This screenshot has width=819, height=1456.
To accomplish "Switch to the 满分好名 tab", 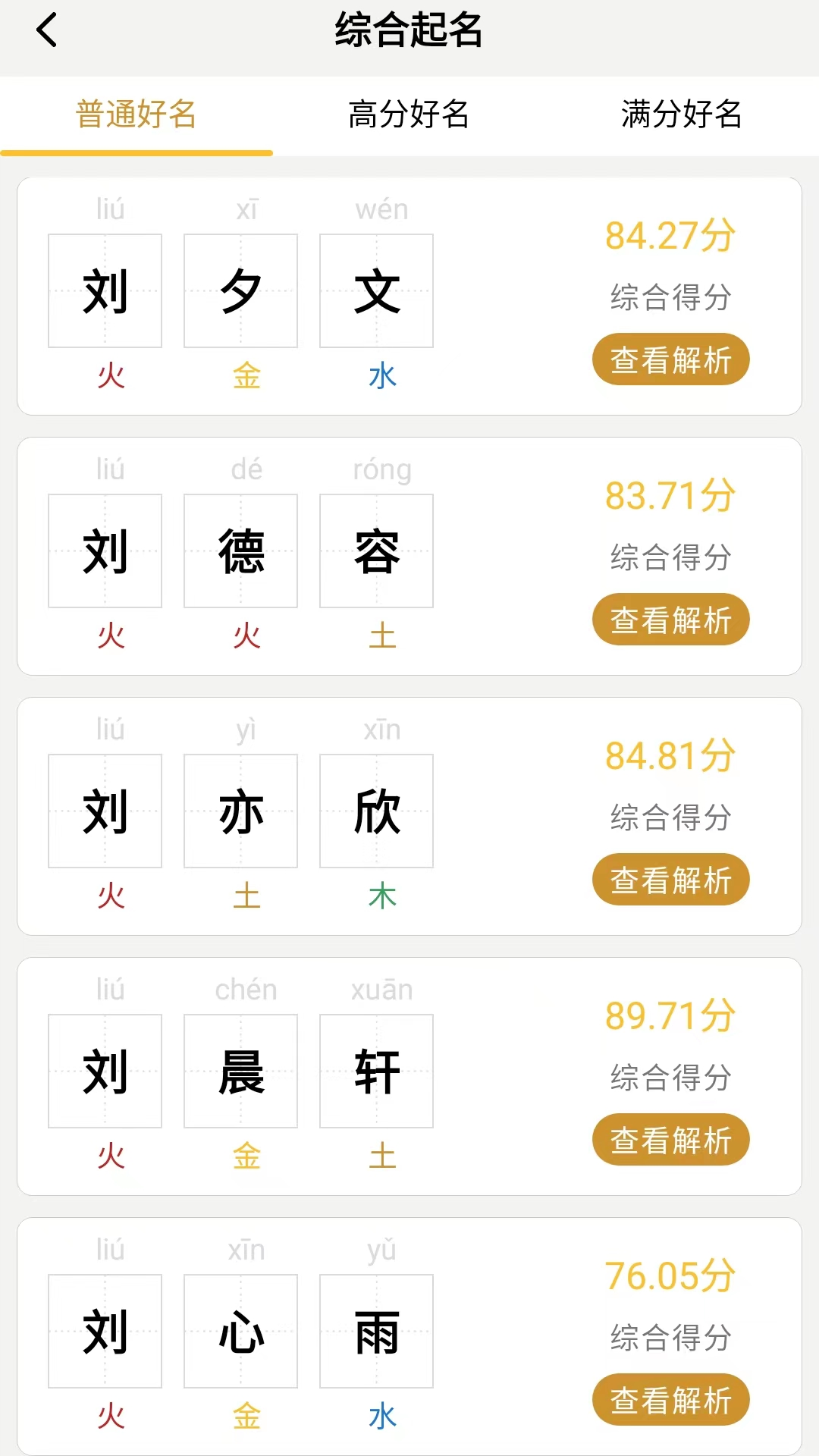I will (x=681, y=115).
